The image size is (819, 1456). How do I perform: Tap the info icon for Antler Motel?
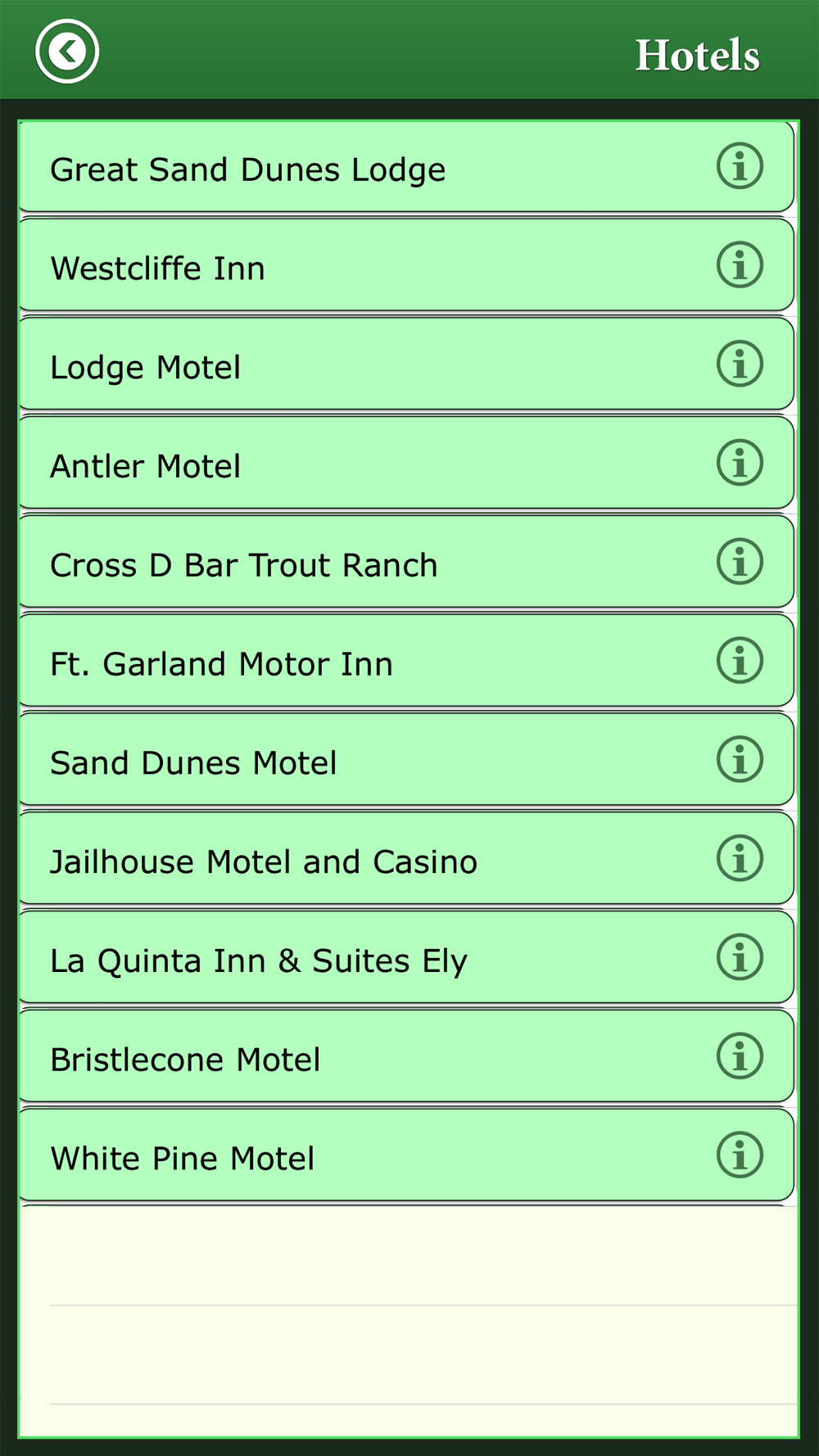740,463
